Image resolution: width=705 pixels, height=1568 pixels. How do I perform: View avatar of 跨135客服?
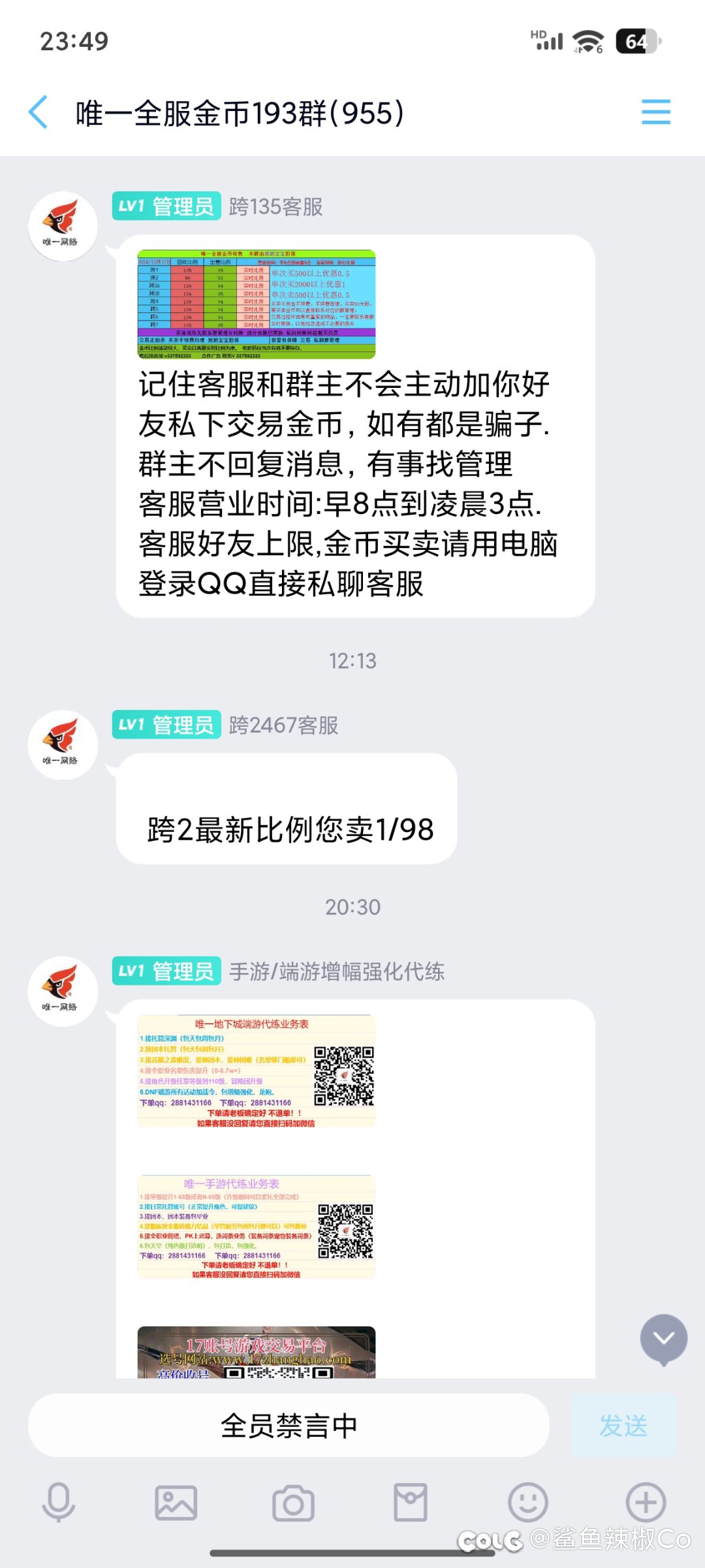tap(63, 226)
